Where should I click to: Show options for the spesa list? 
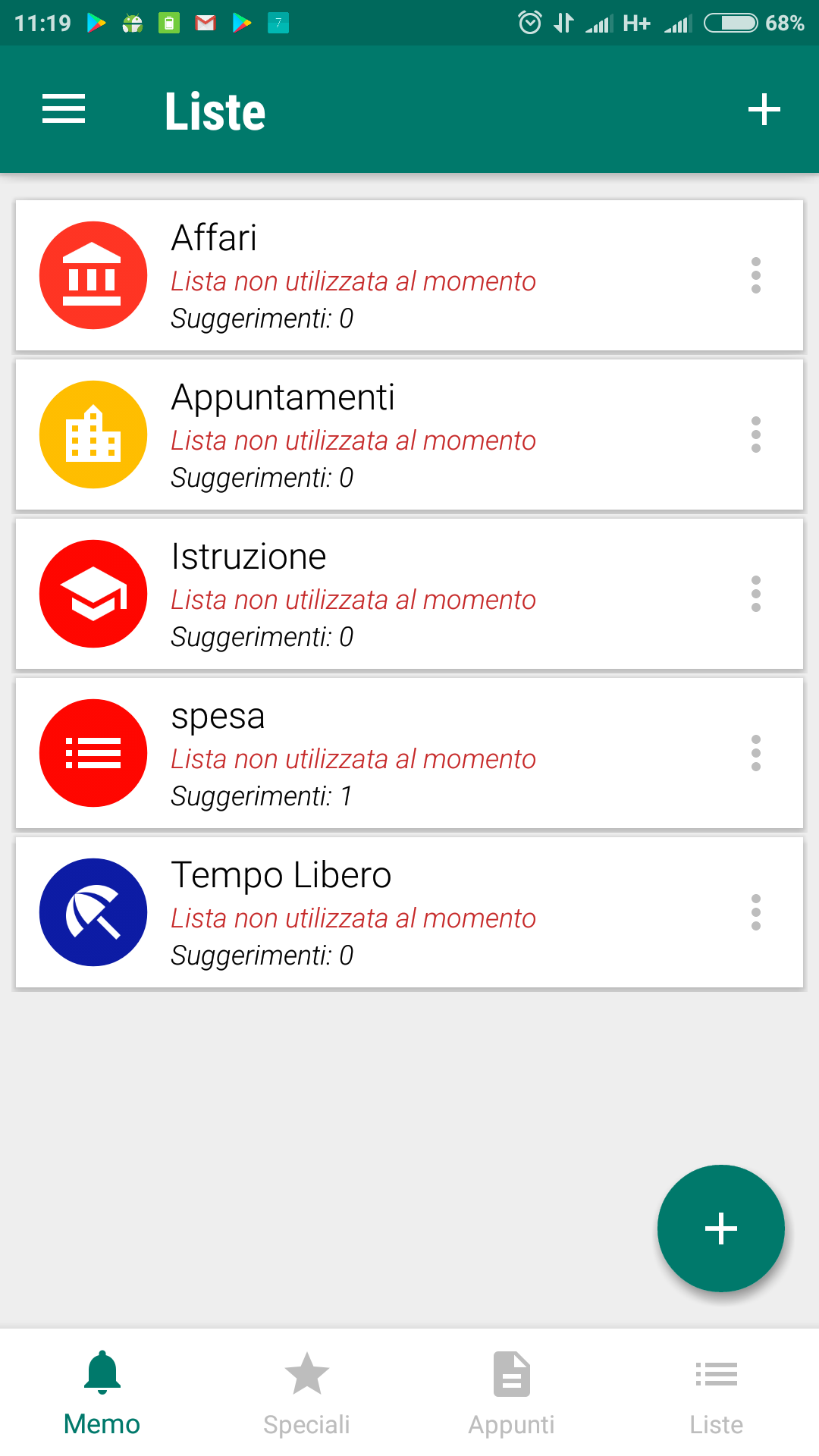click(x=755, y=753)
